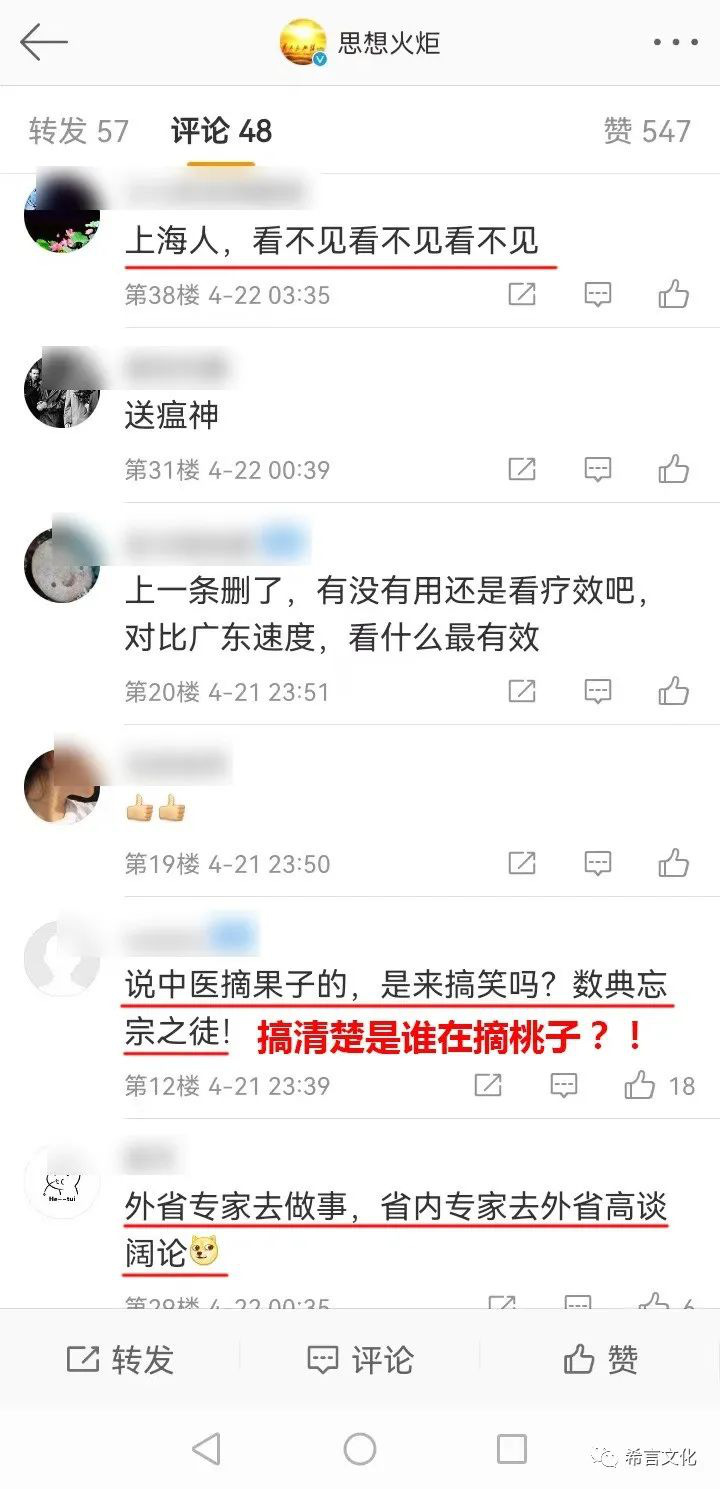720x1489 pixels.
Task: Tap the bottom 转发 button
Action: (120, 1360)
